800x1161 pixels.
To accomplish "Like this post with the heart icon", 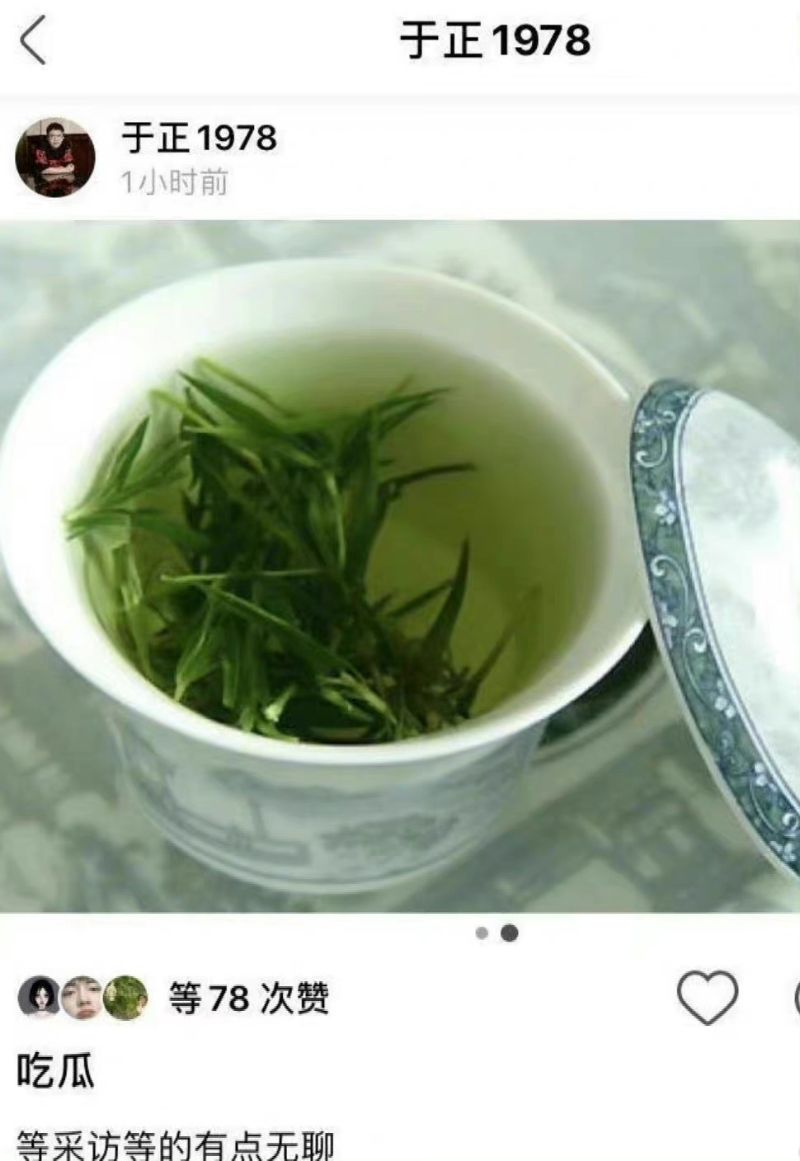I will point(707,997).
